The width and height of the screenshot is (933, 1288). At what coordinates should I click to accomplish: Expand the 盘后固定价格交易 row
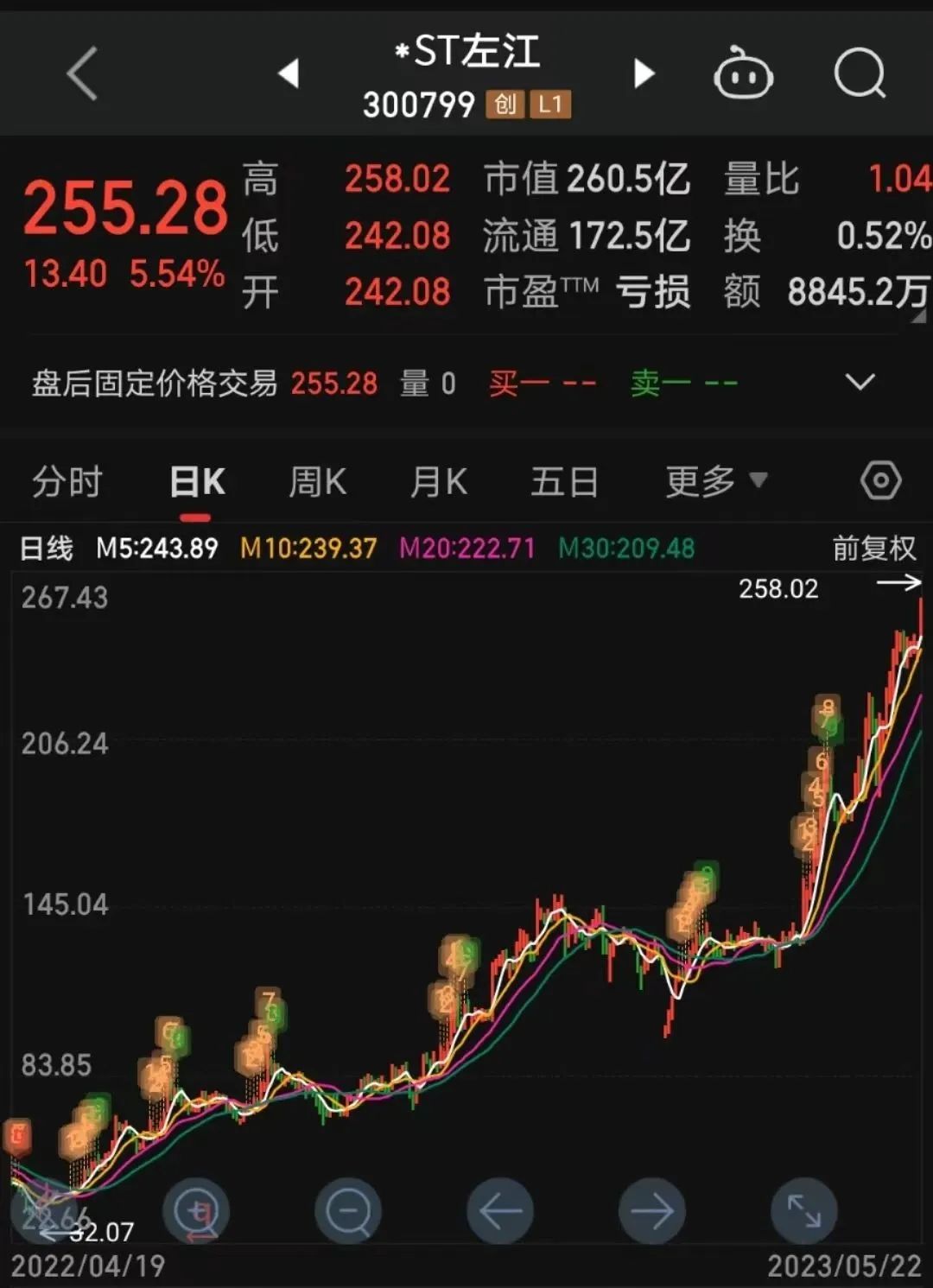(860, 382)
